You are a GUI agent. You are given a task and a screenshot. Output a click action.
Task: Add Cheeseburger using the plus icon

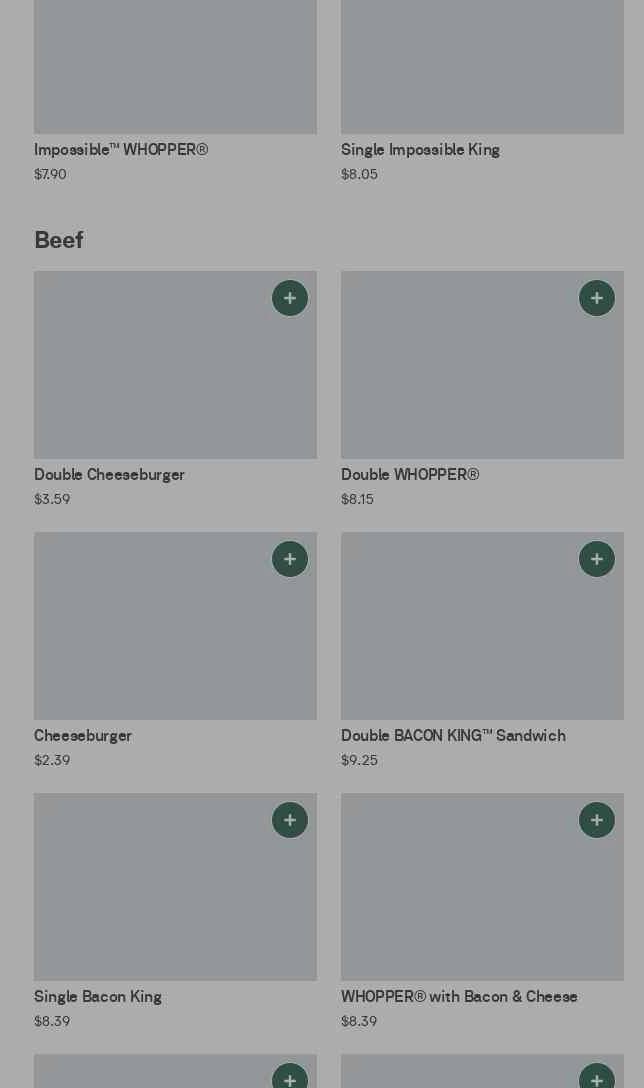pyautogui.click(x=290, y=559)
